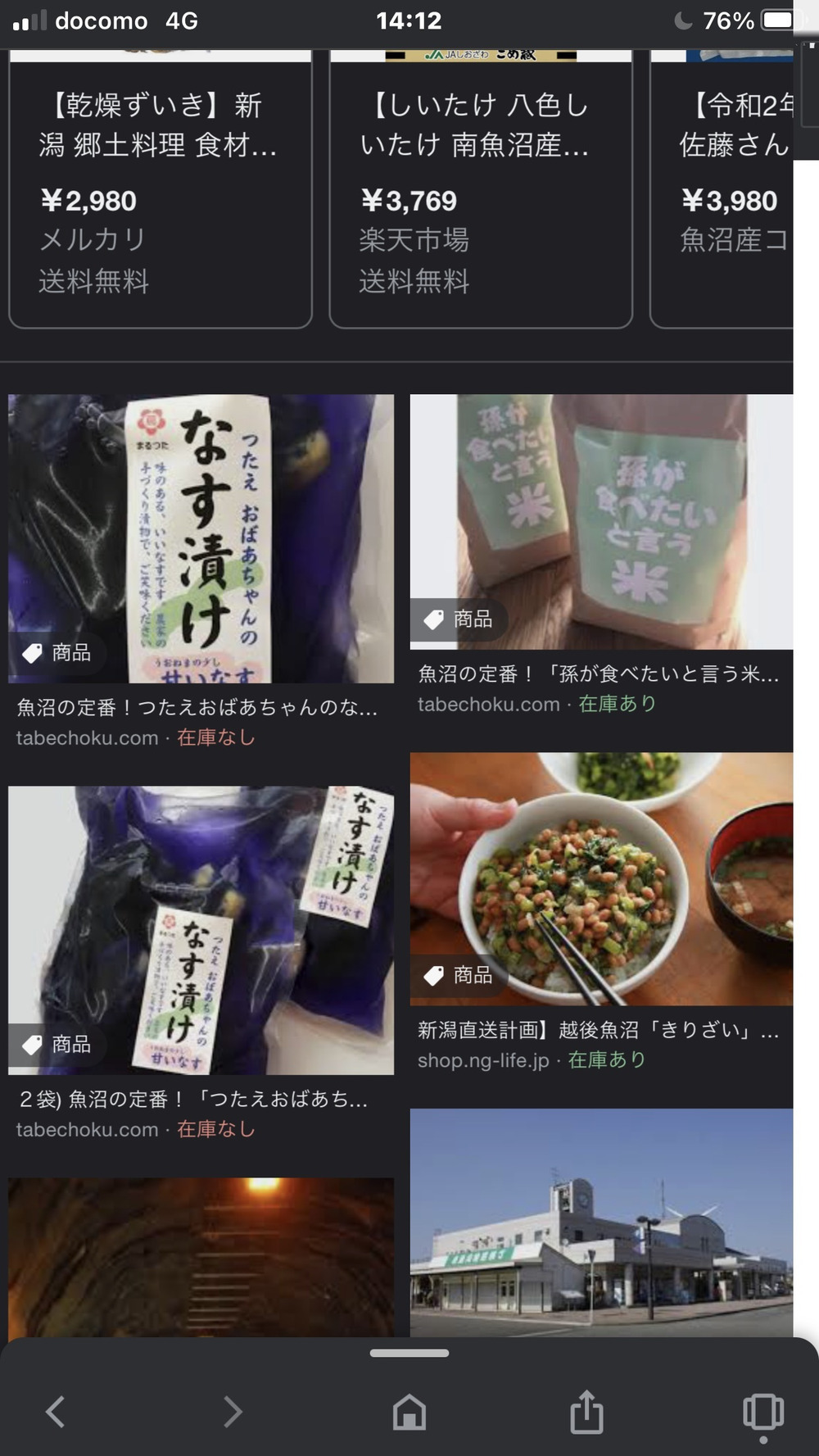Return to the browser home page
Screen dimensions: 819x1456
(x=409, y=1412)
